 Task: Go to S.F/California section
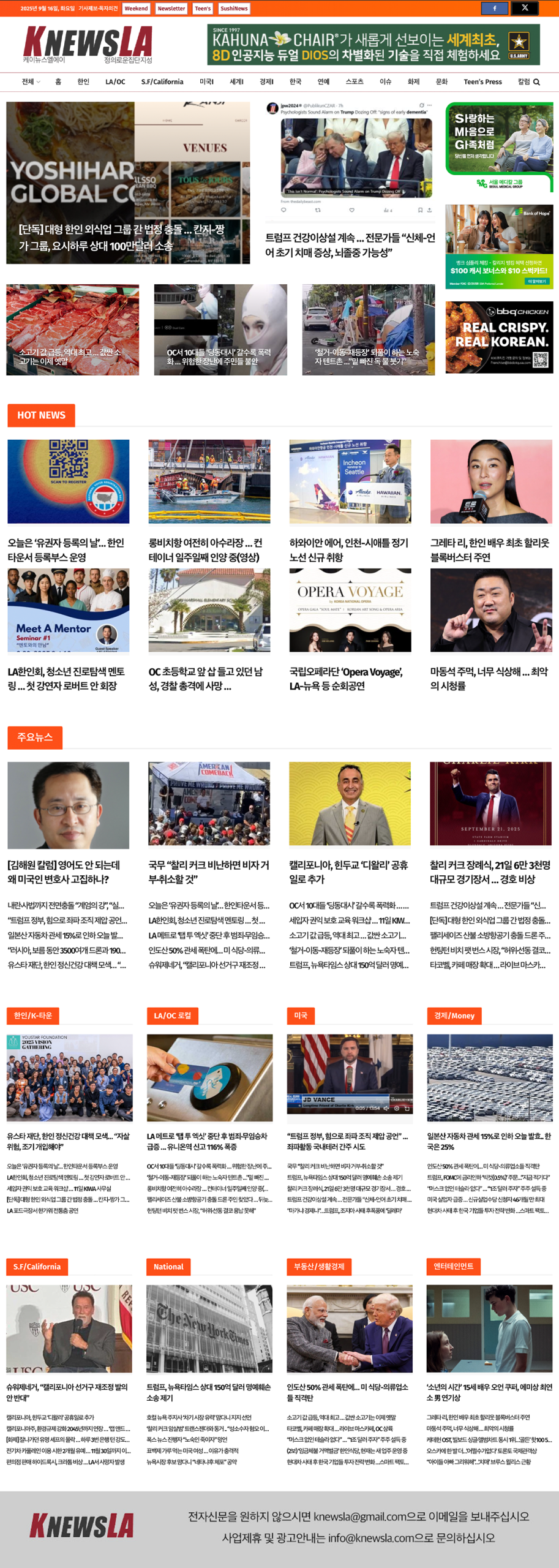click(162, 82)
